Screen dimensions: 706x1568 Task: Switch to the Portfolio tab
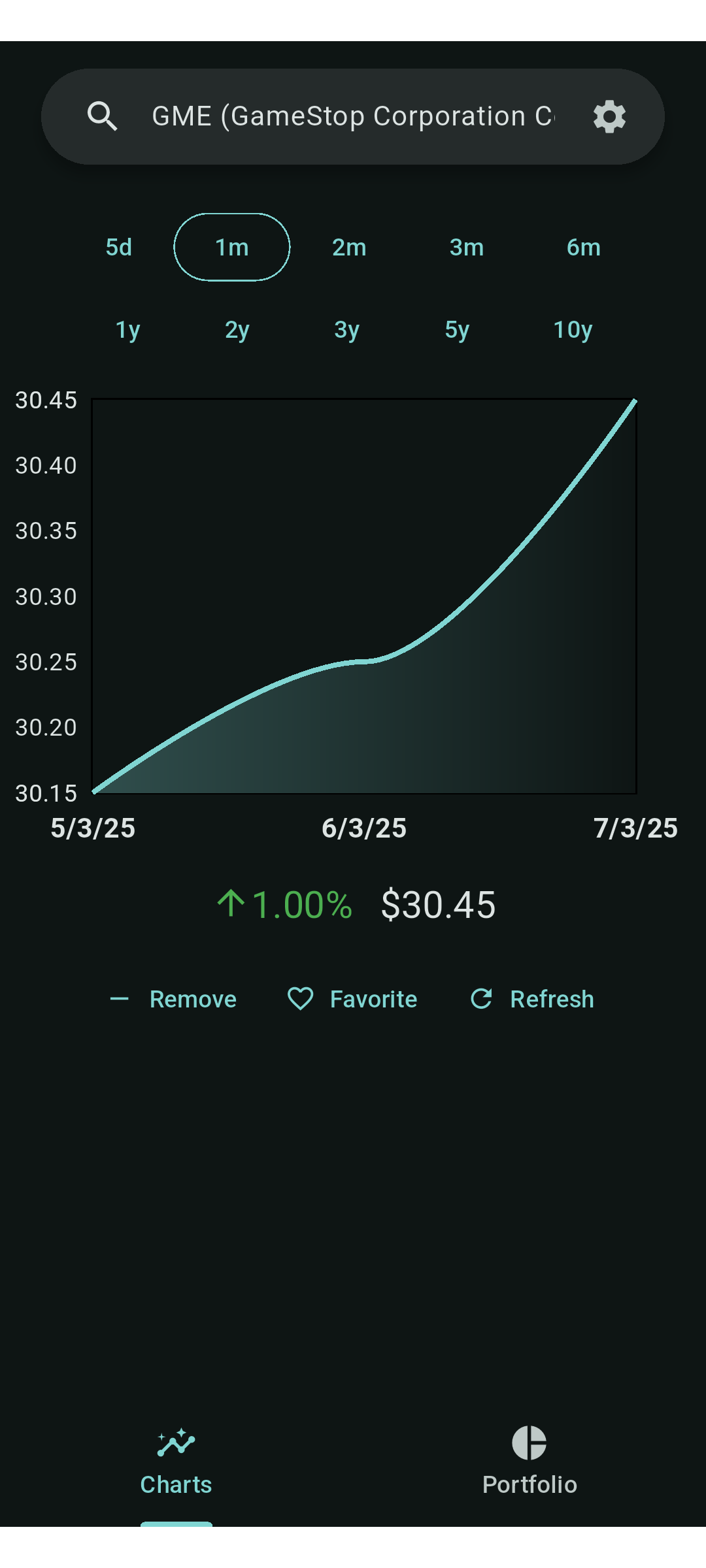[529, 1460]
